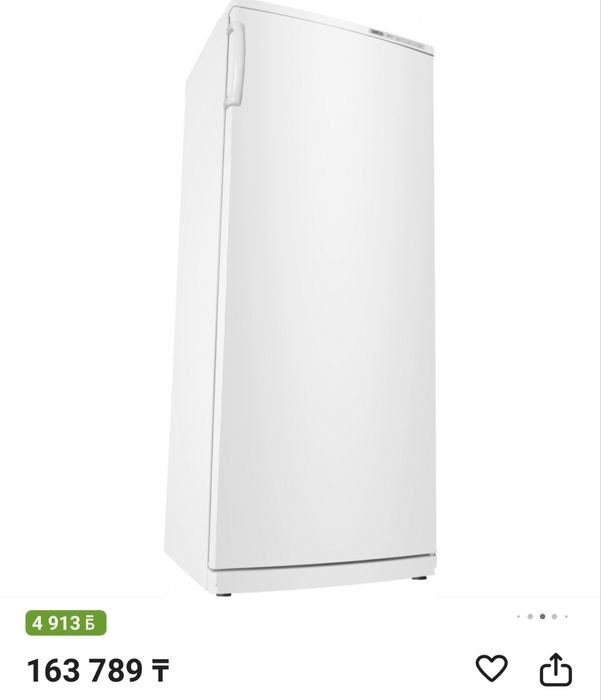This screenshot has width=601, height=700.
Task: Tap the 4 913 bonus badge
Action: 65,624
